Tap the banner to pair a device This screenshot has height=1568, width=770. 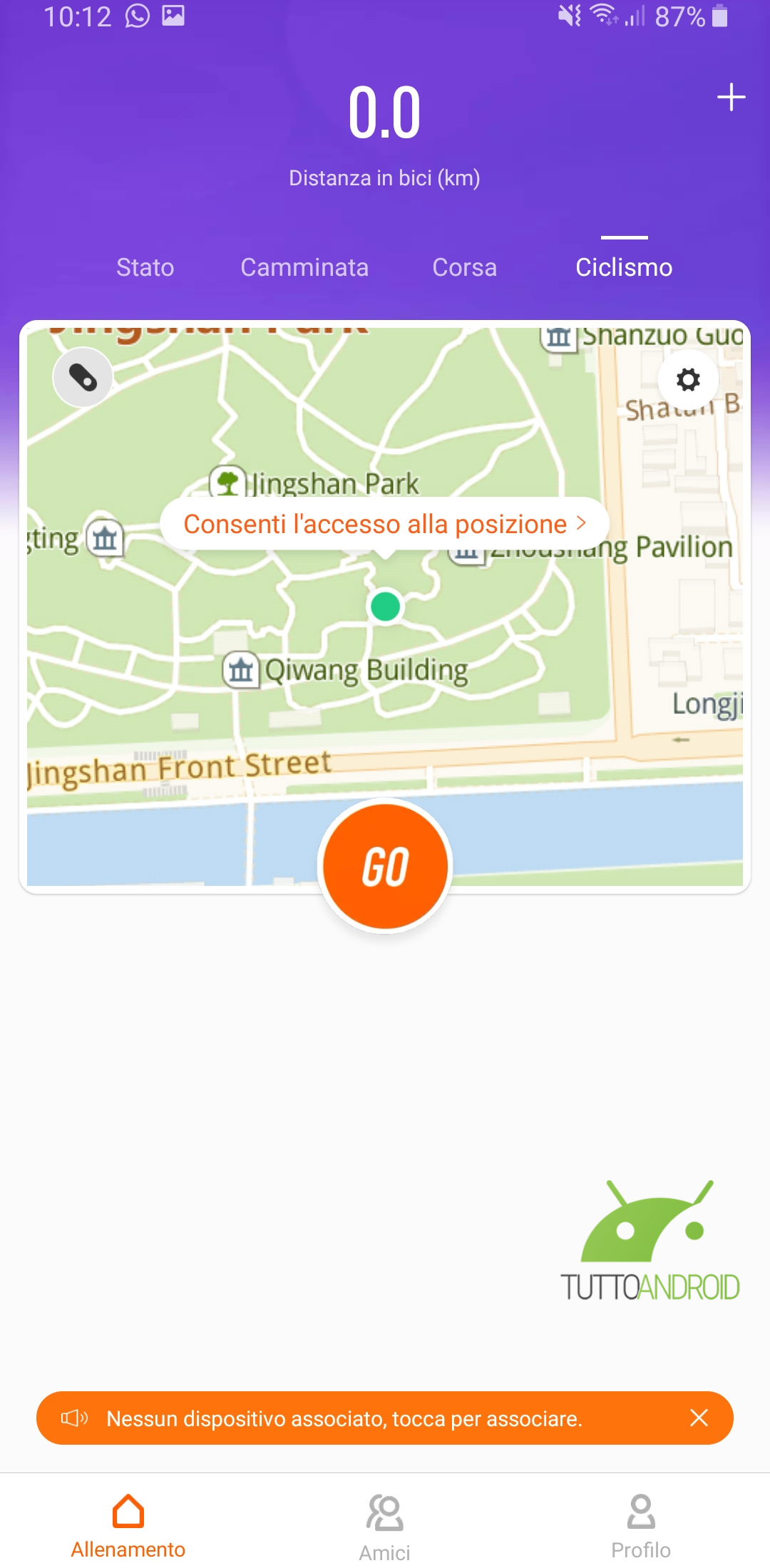pos(344,1418)
